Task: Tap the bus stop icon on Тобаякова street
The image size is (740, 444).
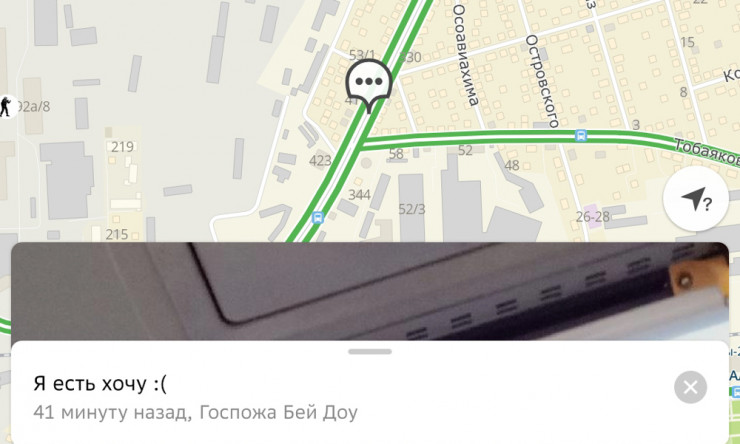Action: coord(581,135)
